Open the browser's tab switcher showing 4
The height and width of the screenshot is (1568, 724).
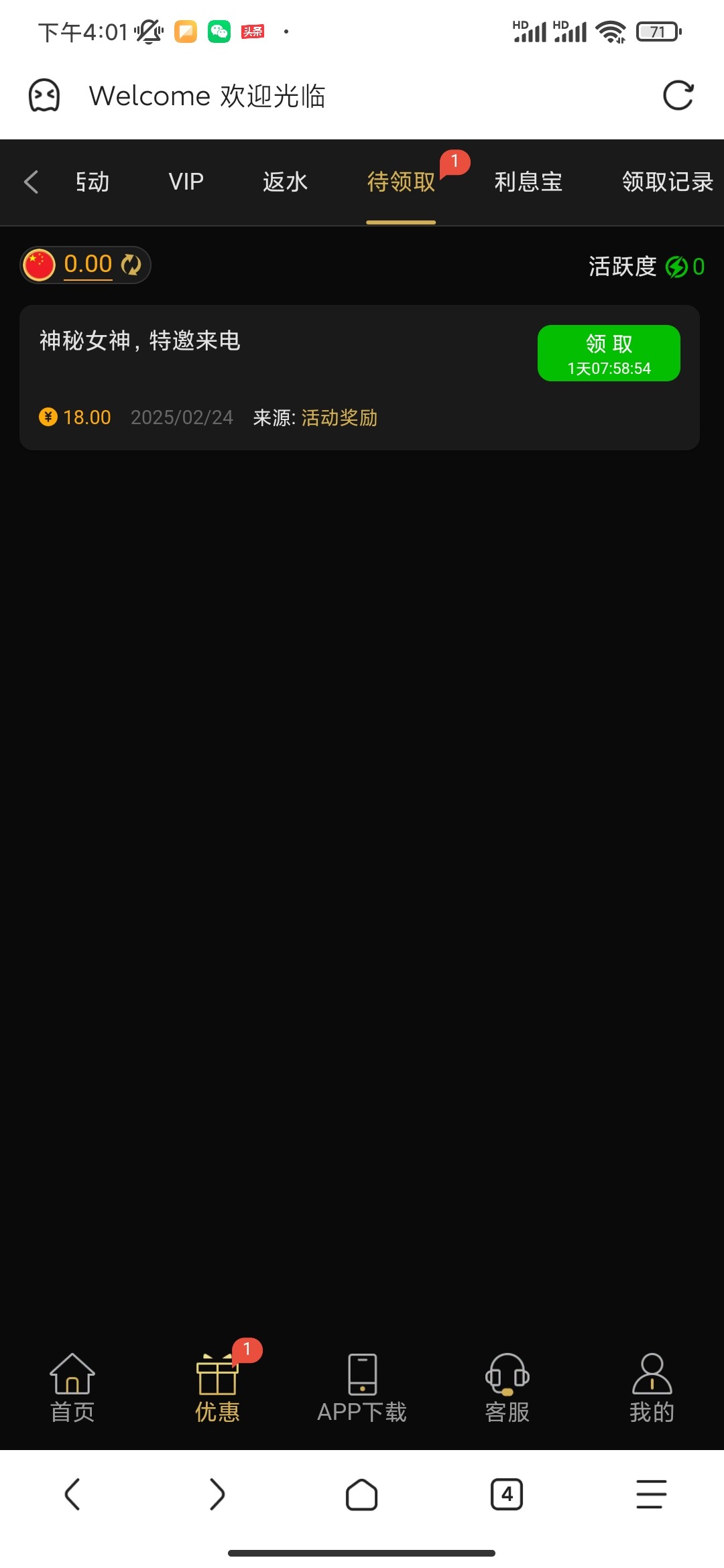[507, 1494]
